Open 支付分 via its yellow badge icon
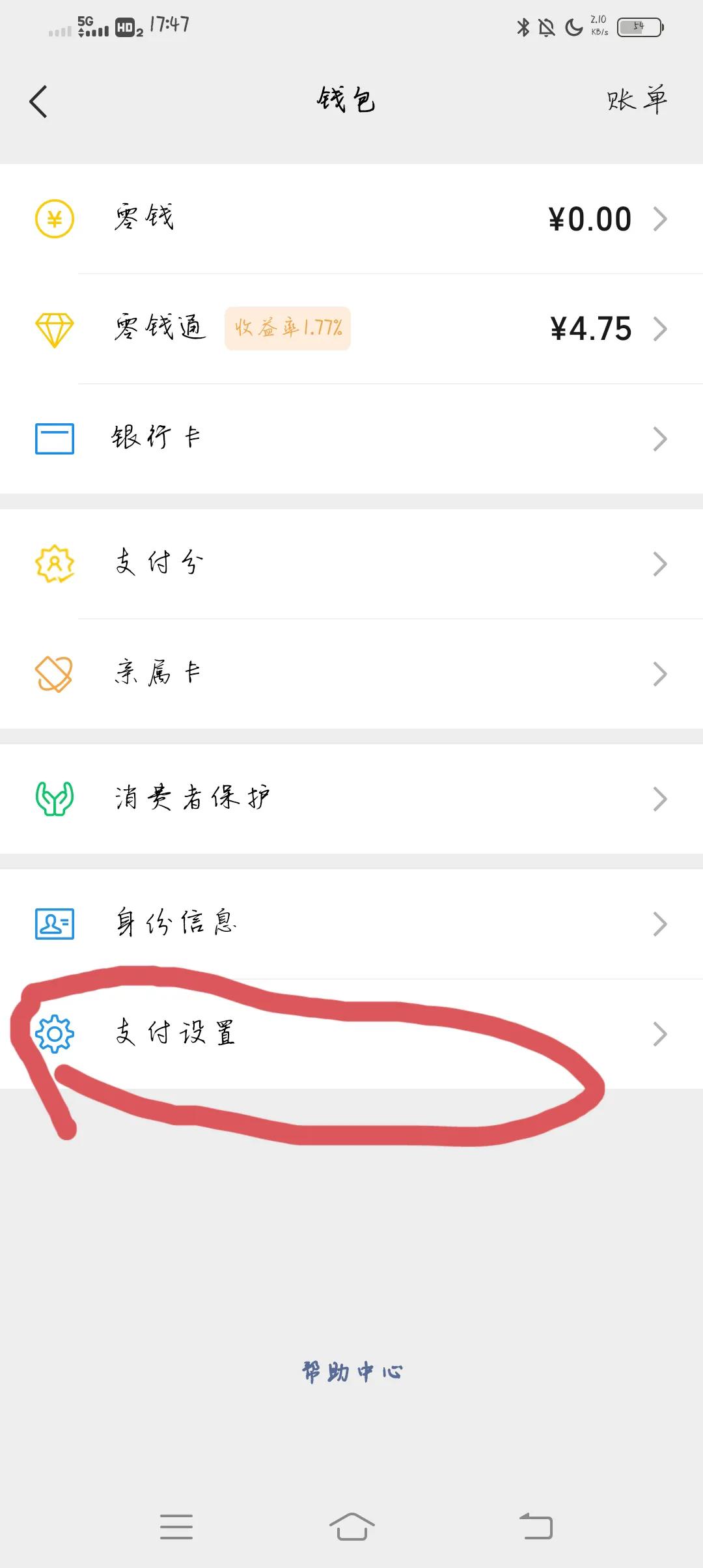Screen dimensions: 703x1568 [x=54, y=563]
